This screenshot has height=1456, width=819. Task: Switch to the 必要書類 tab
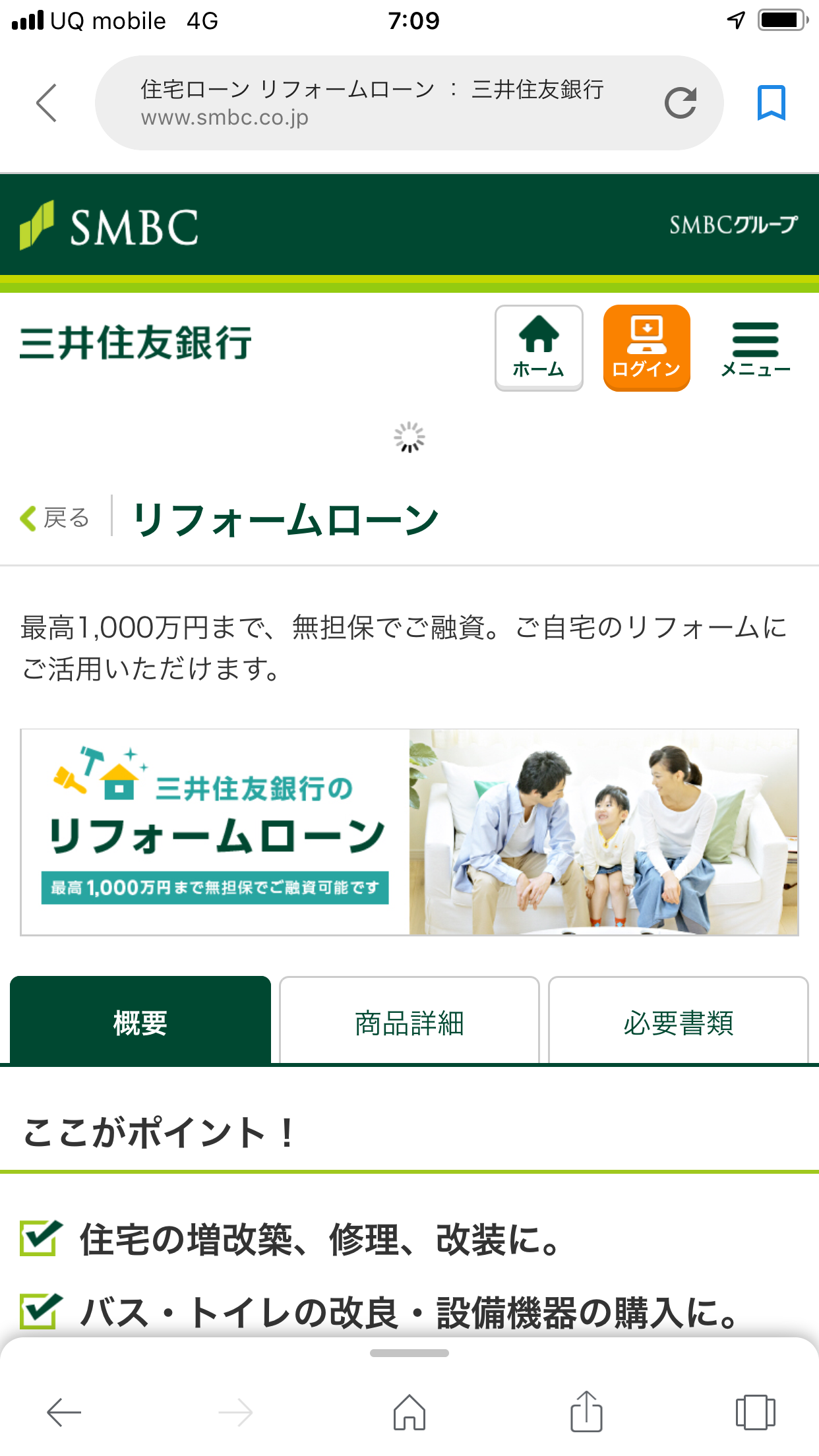click(x=678, y=1021)
